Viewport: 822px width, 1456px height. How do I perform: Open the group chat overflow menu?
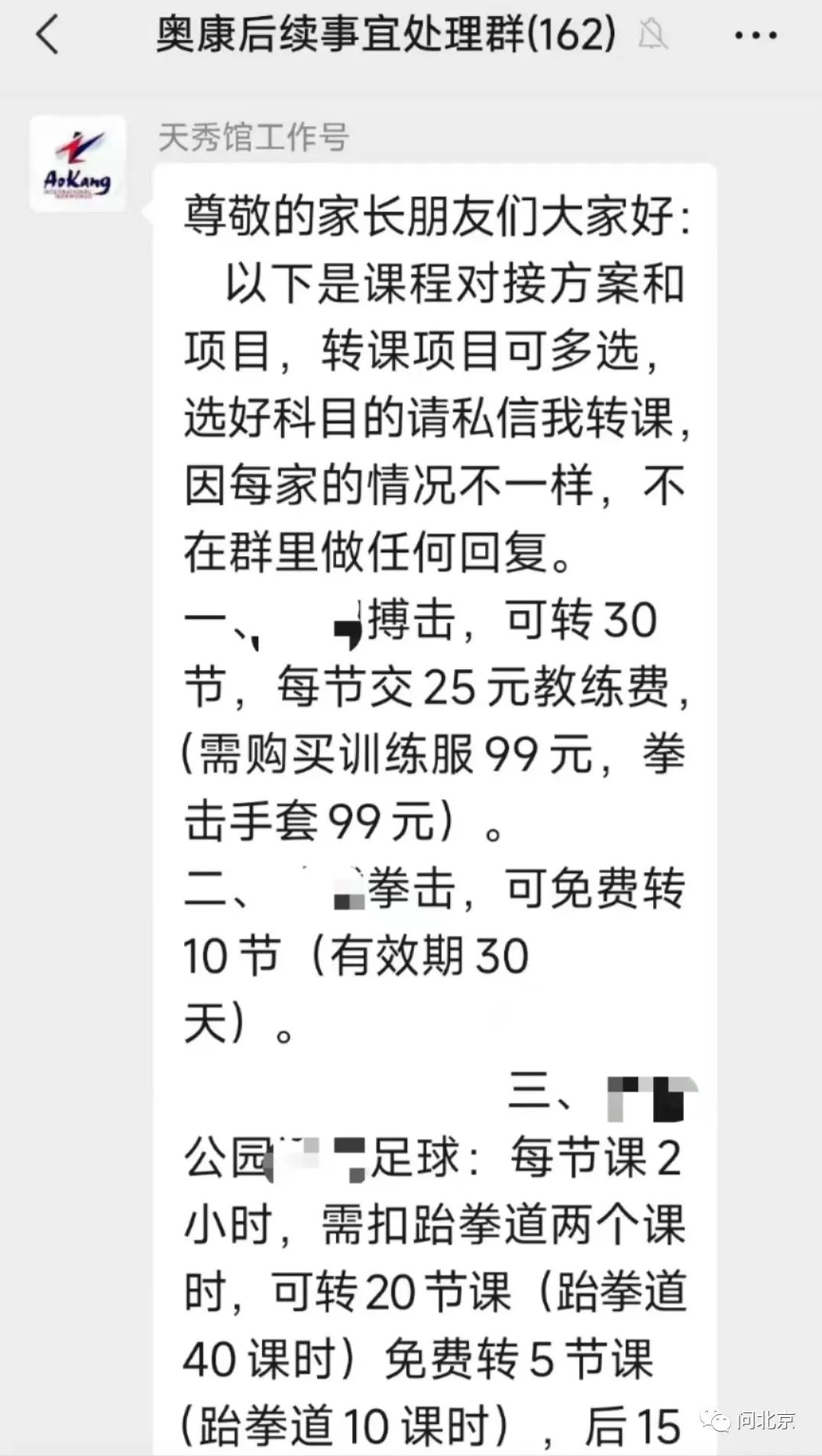tap(755, 35)
